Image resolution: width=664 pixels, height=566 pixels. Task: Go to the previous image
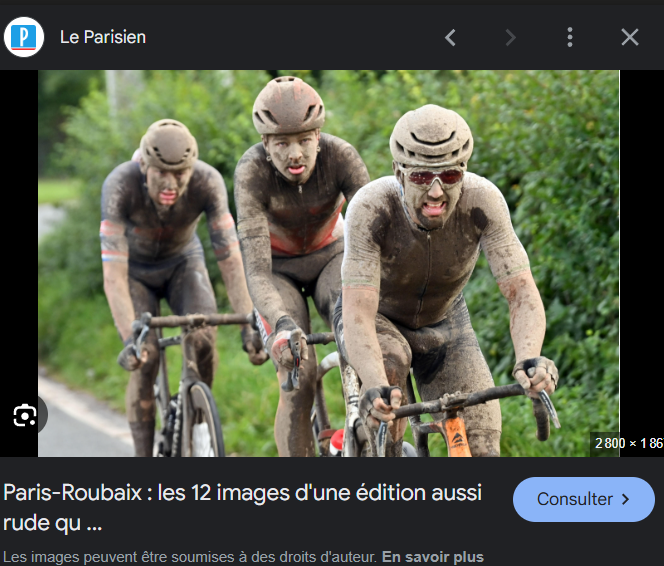click(450, 38)
